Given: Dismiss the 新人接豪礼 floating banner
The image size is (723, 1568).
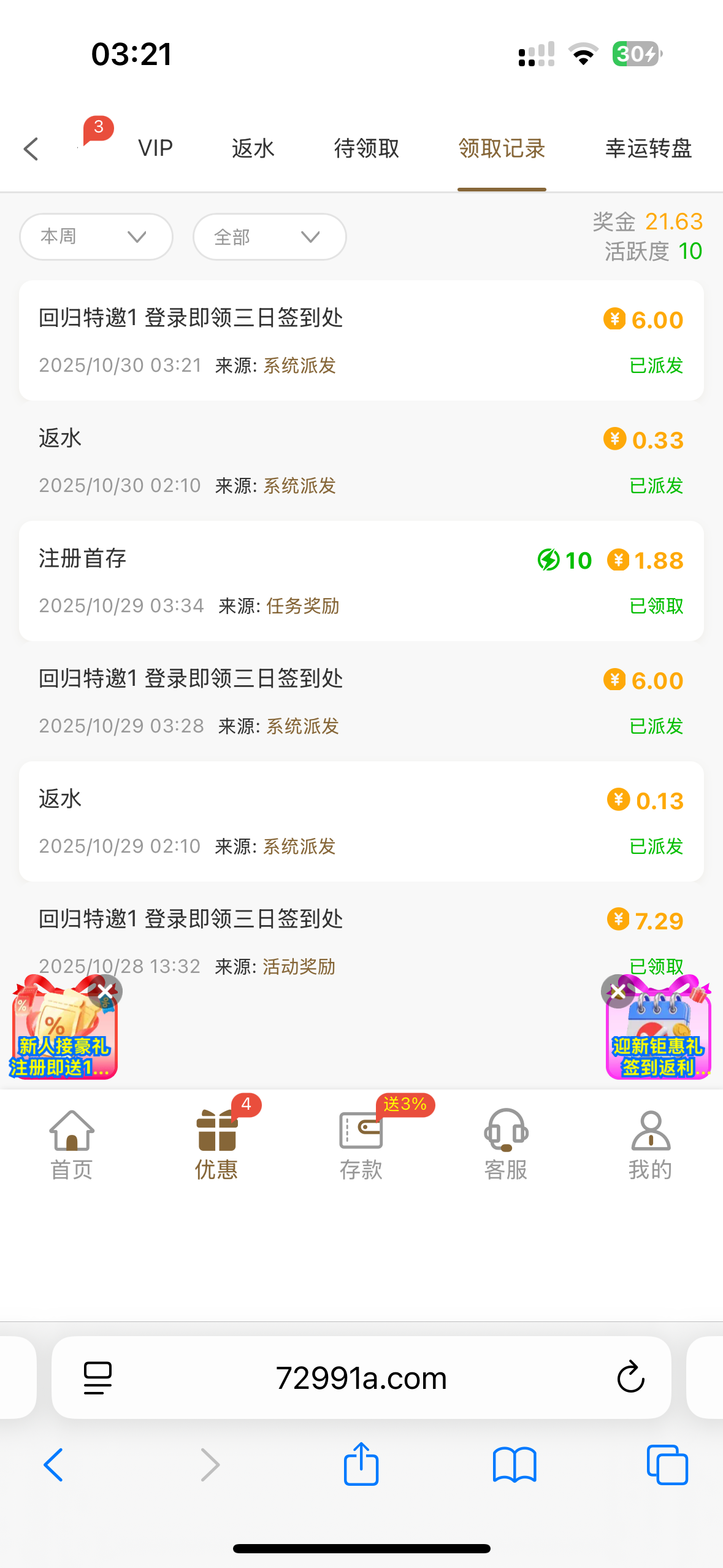Looking at the screenshot, I should click(105, 991).
